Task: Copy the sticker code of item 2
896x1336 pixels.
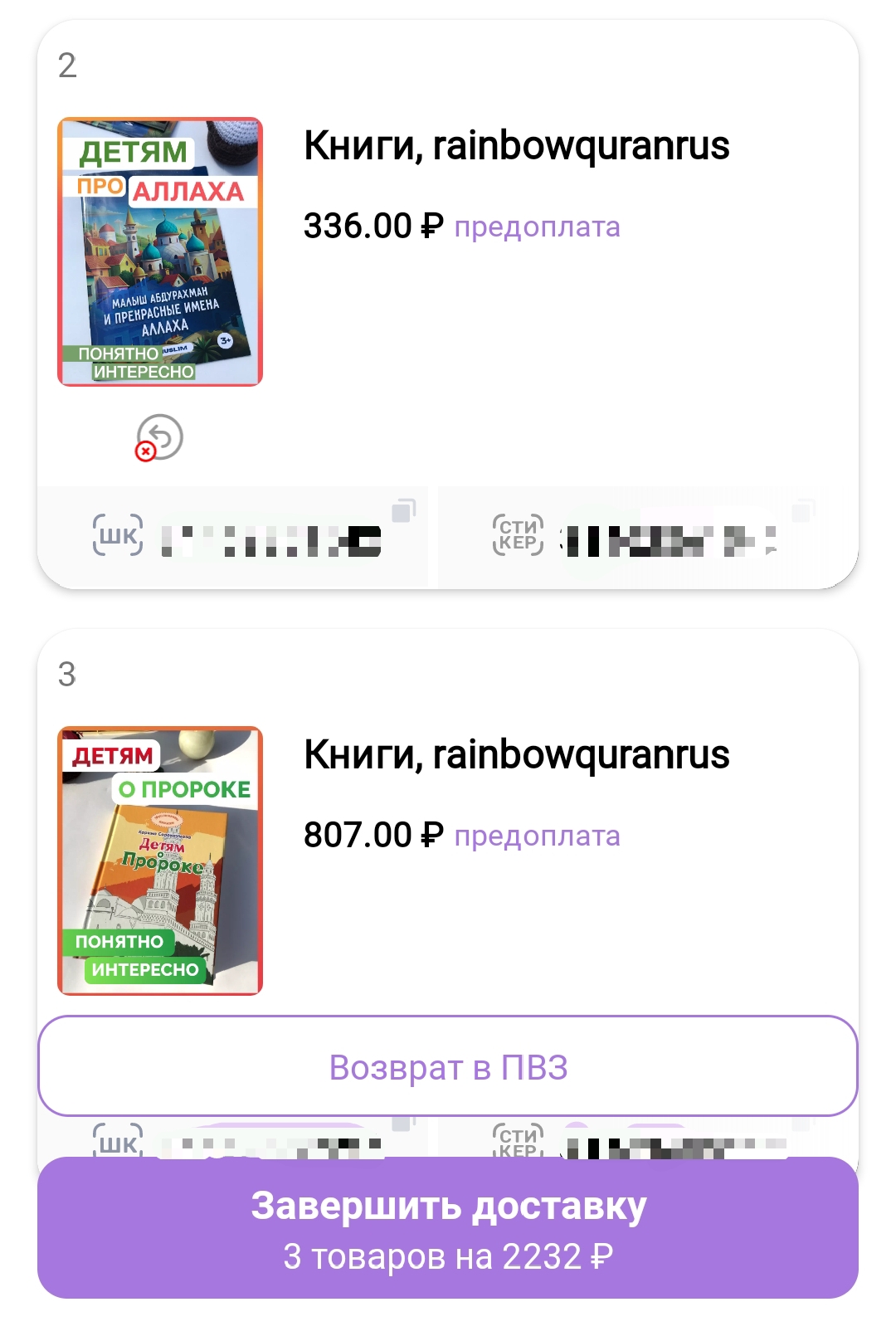Action: (802, 510)
